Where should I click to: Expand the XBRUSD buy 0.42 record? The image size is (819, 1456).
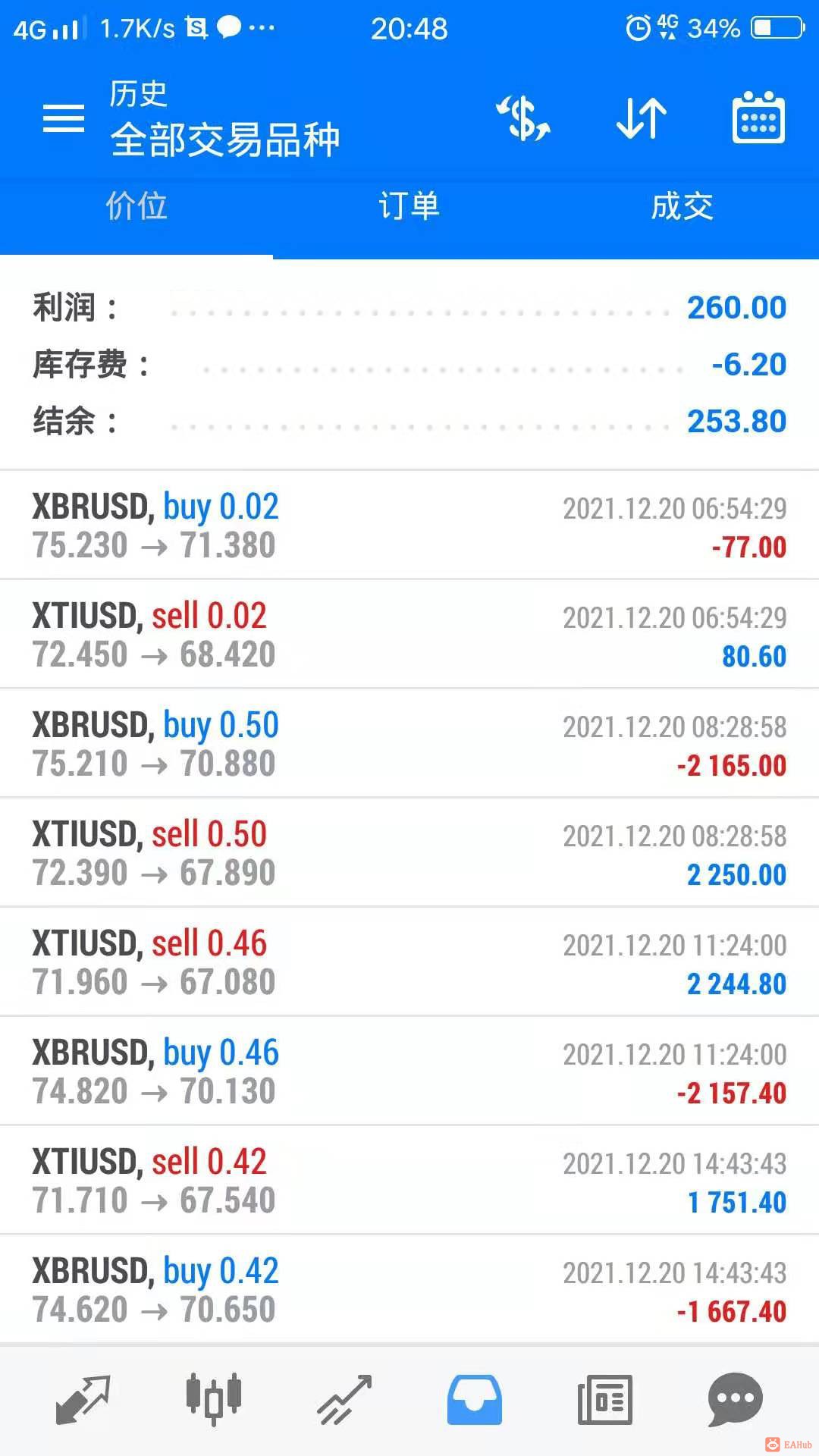pos(409,1290)
